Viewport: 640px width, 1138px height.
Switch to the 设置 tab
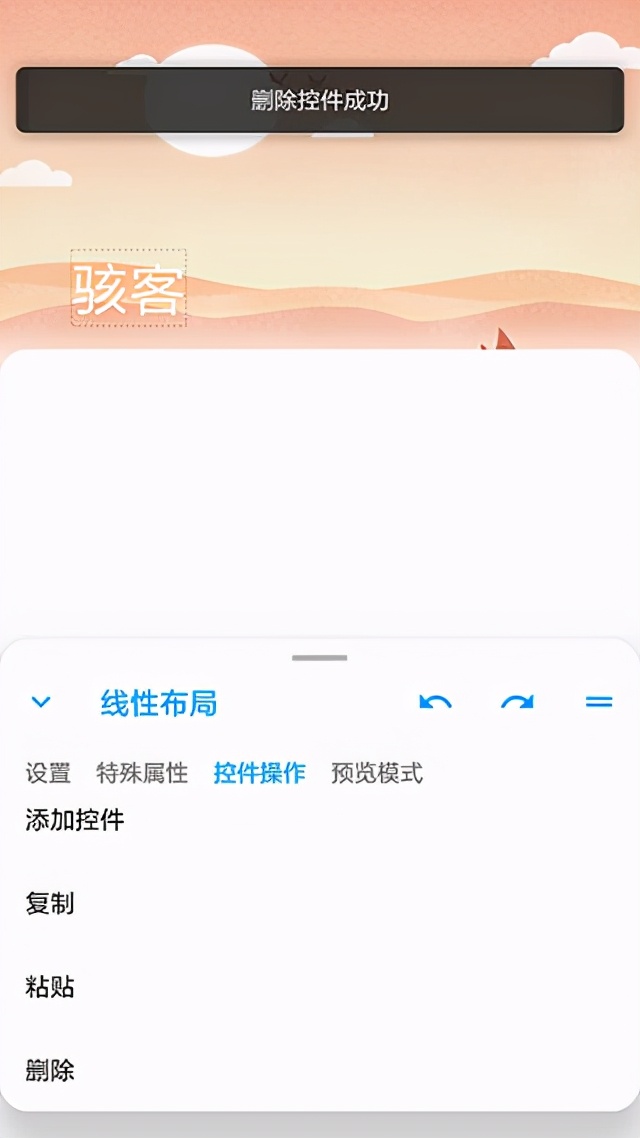[x=48, y=773]
